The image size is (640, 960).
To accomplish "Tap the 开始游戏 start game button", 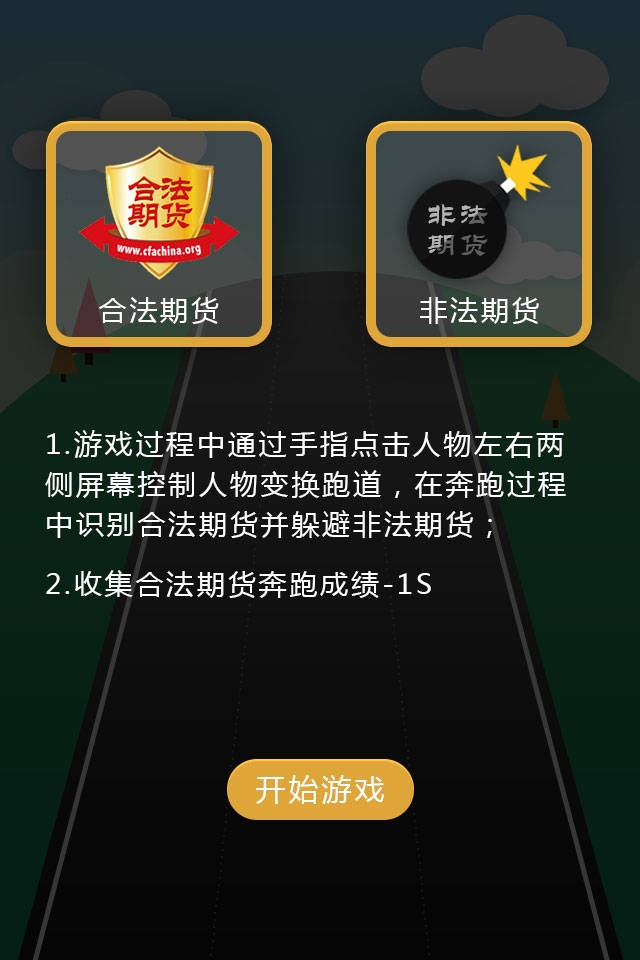I will pyautogui.click(x=320, y=789).
